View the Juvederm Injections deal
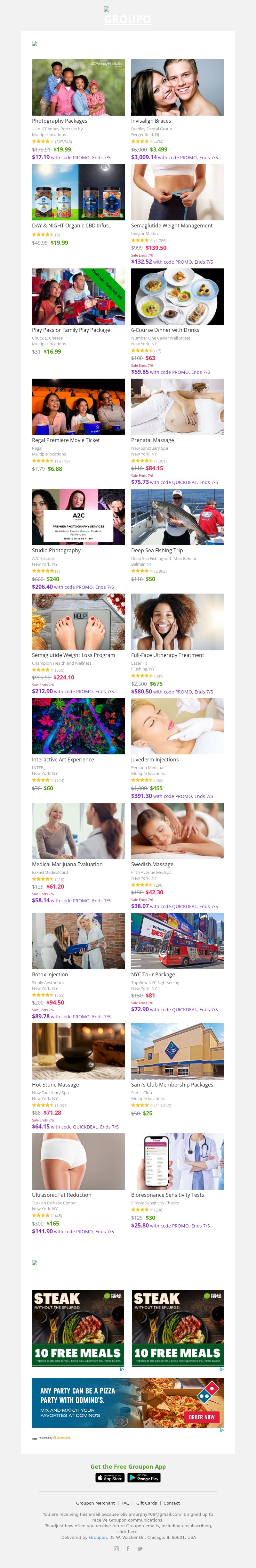Viewport: 256px width, 1568px height. [x=177, y=726]
